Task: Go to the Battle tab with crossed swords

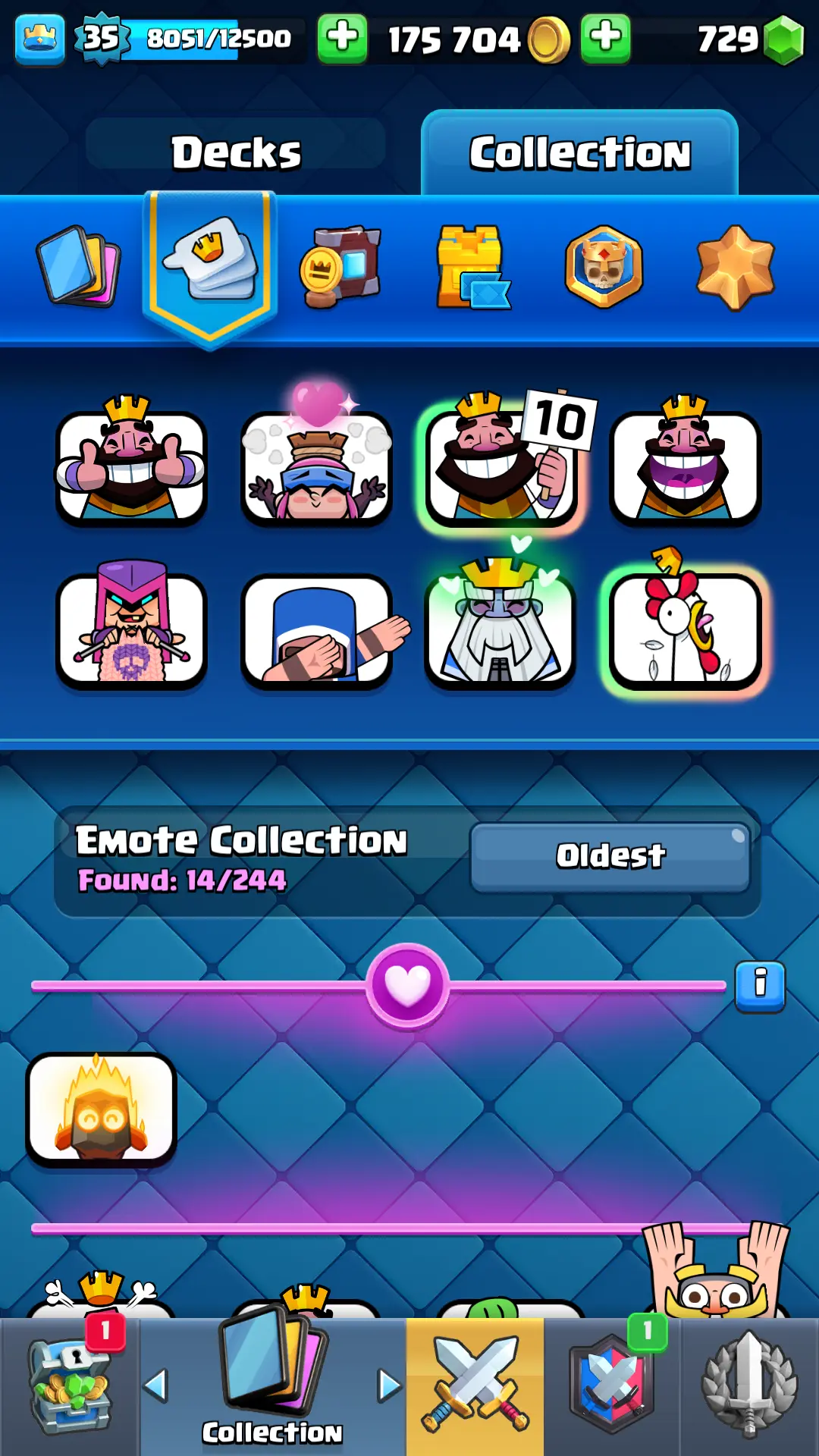Action: coord(475,1386)
